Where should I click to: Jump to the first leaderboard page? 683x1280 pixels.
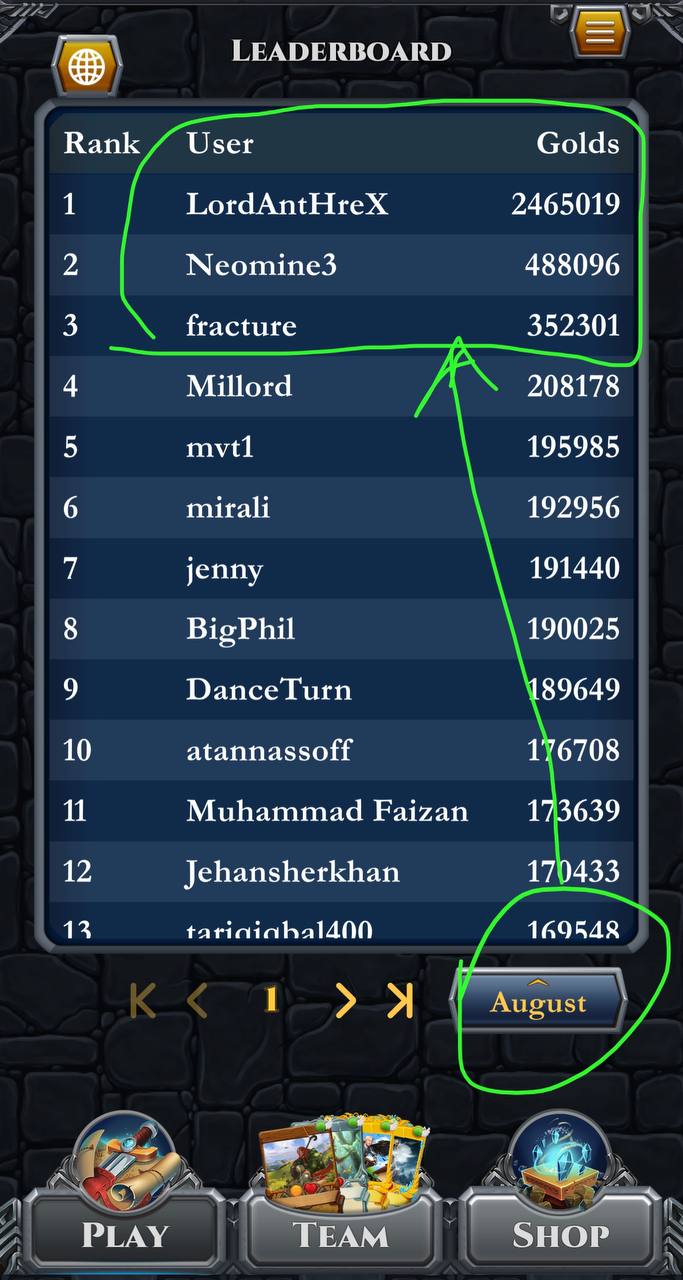pos(143,1000)
